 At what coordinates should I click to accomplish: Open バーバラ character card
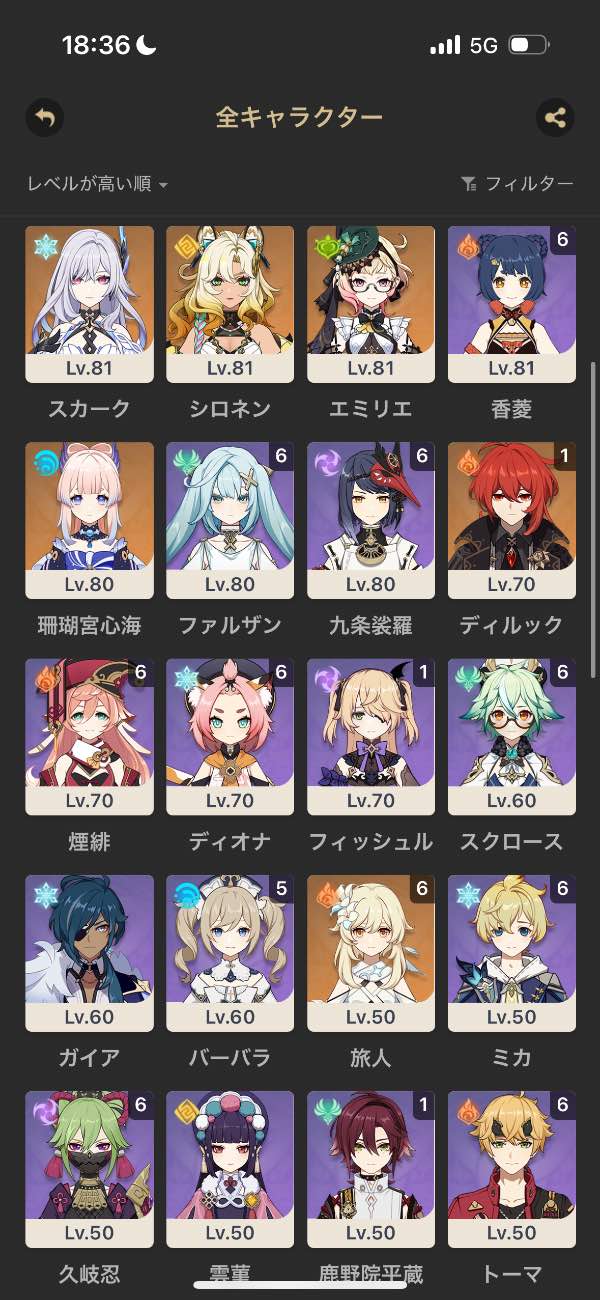pos(230,953)
